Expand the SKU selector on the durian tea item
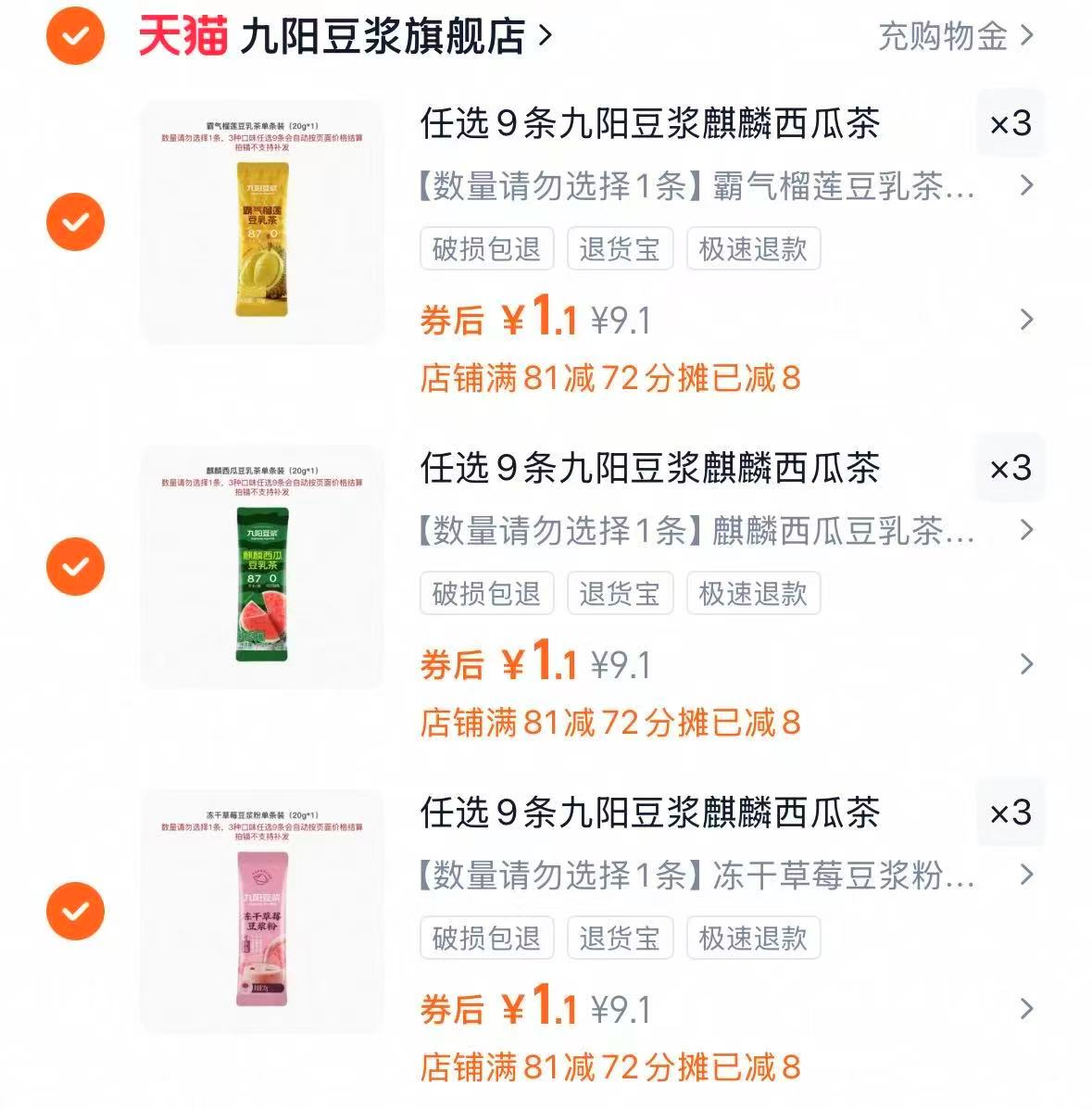This screenshot has height=1109, width=1092. pos(1025,186)
